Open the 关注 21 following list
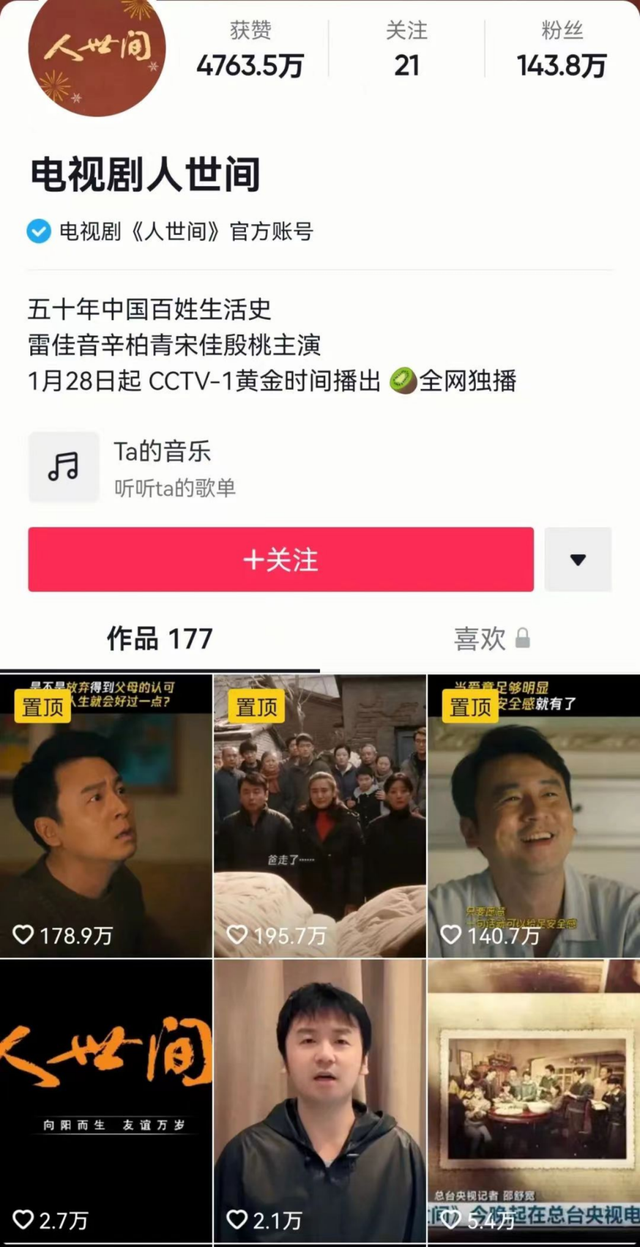640x1247 pixels. [x=406, y=50]
